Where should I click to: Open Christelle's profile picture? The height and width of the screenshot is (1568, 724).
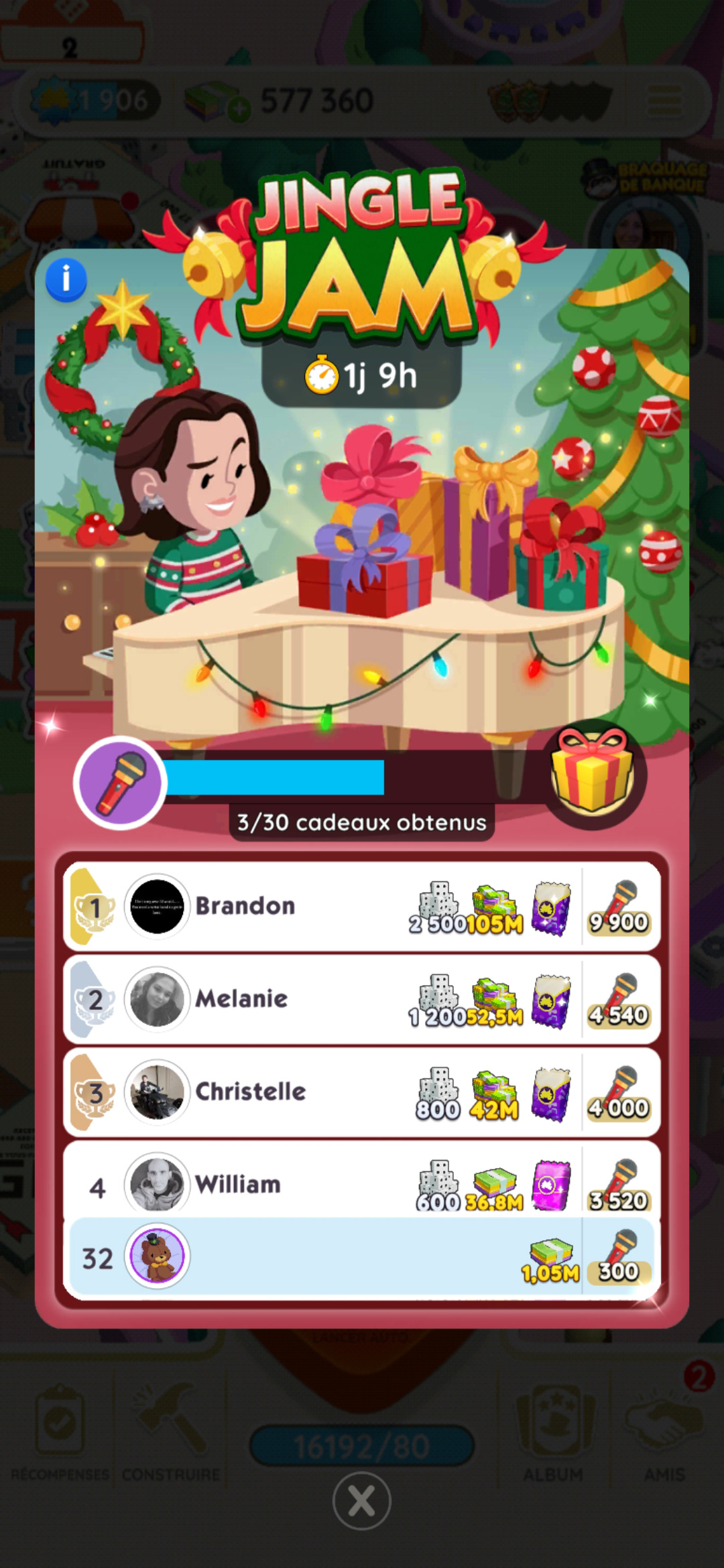[x=158, y=1091]
